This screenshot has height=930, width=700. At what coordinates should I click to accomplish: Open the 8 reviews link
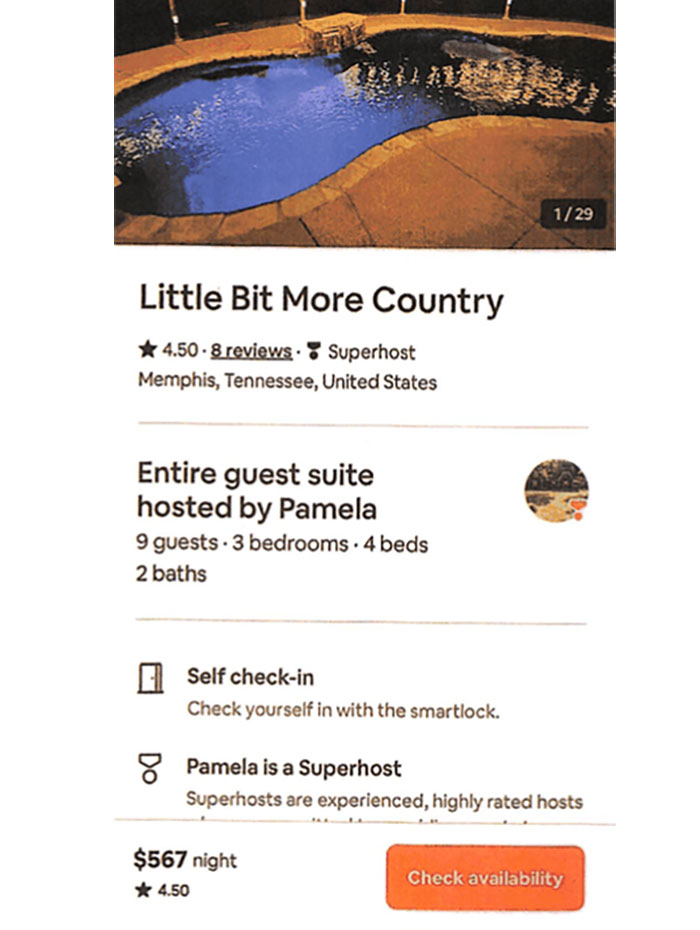(251, 351)
